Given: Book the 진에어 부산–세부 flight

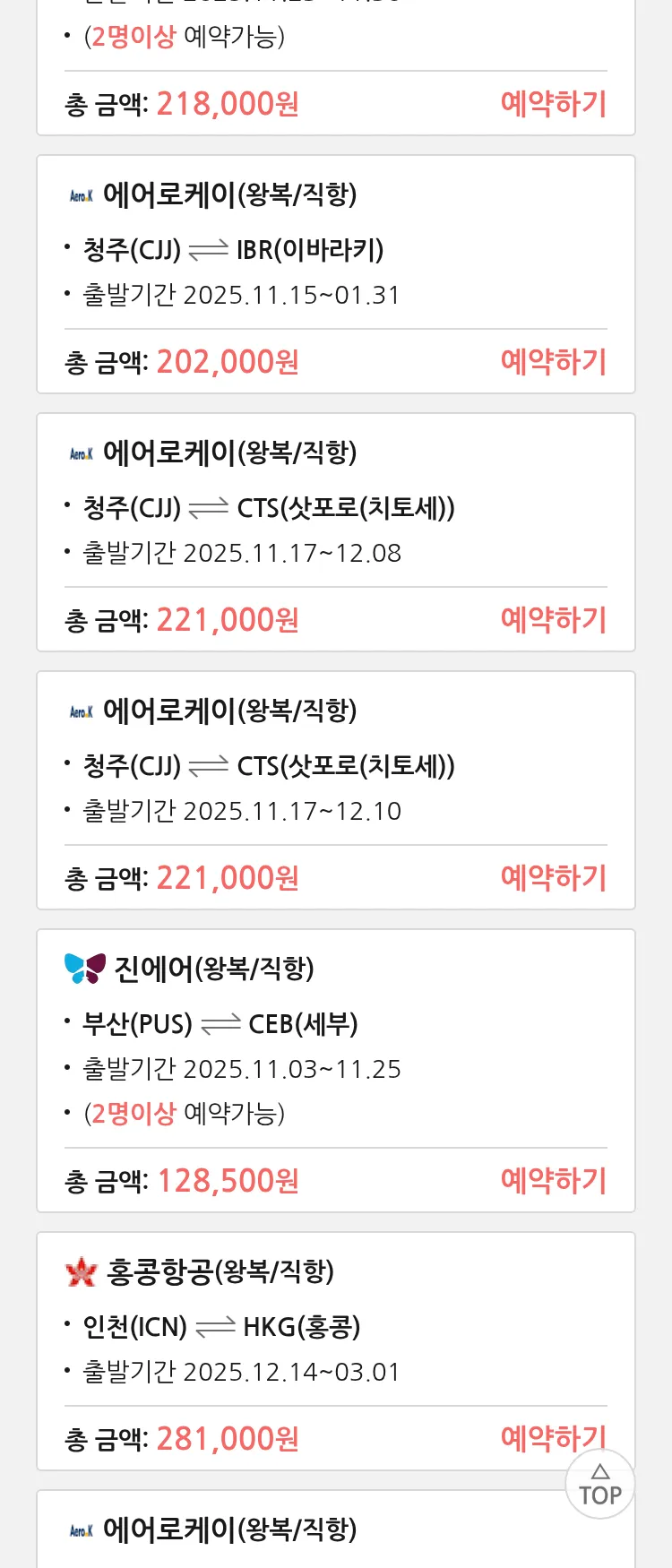Looking at the screenshot, I should [x=553, y=1181].
